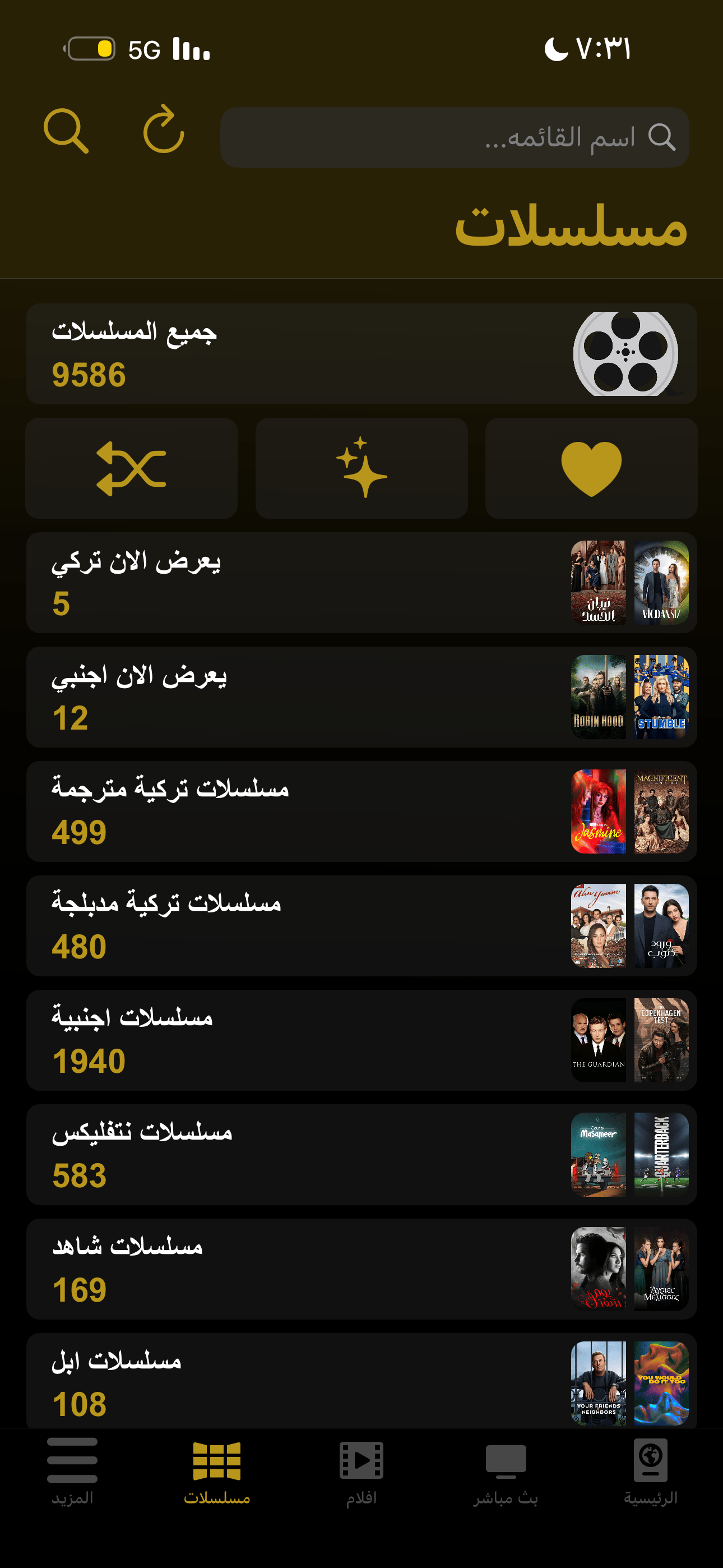Image resolution: width=723 pixels, height=1568 pixels.
Task: View the مسلسلات نتفليكس category
Action: pos(361,1155)
